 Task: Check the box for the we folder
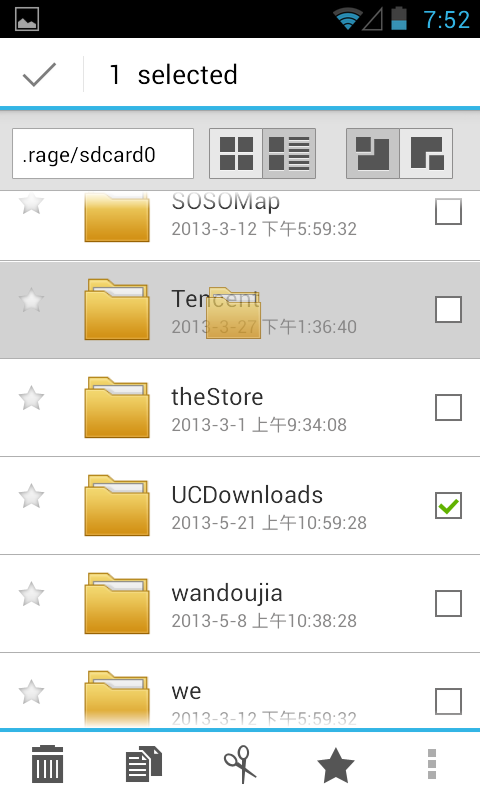point(448,701)
